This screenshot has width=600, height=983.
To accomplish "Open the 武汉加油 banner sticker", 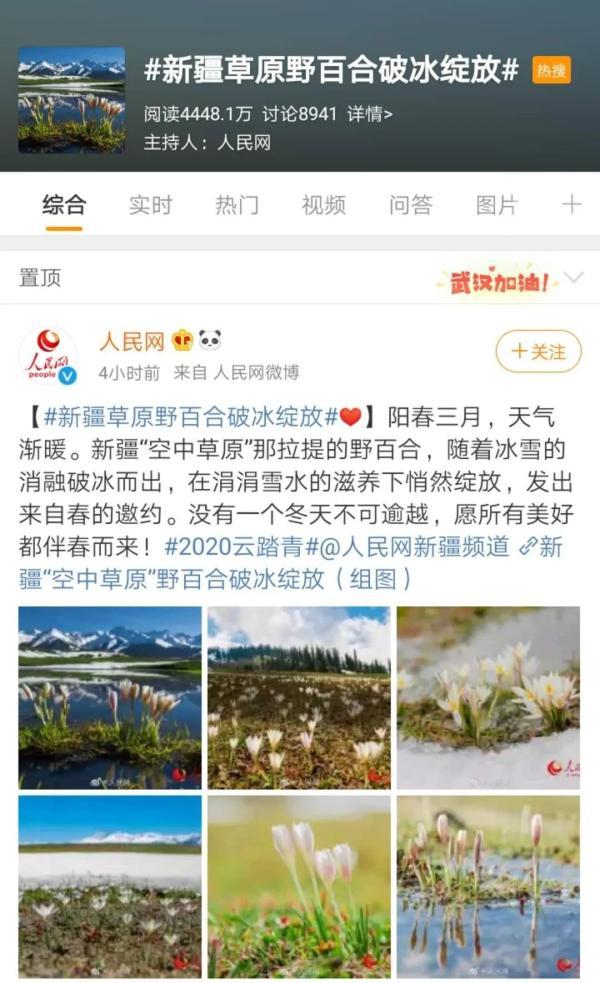I will pos(496,279).
